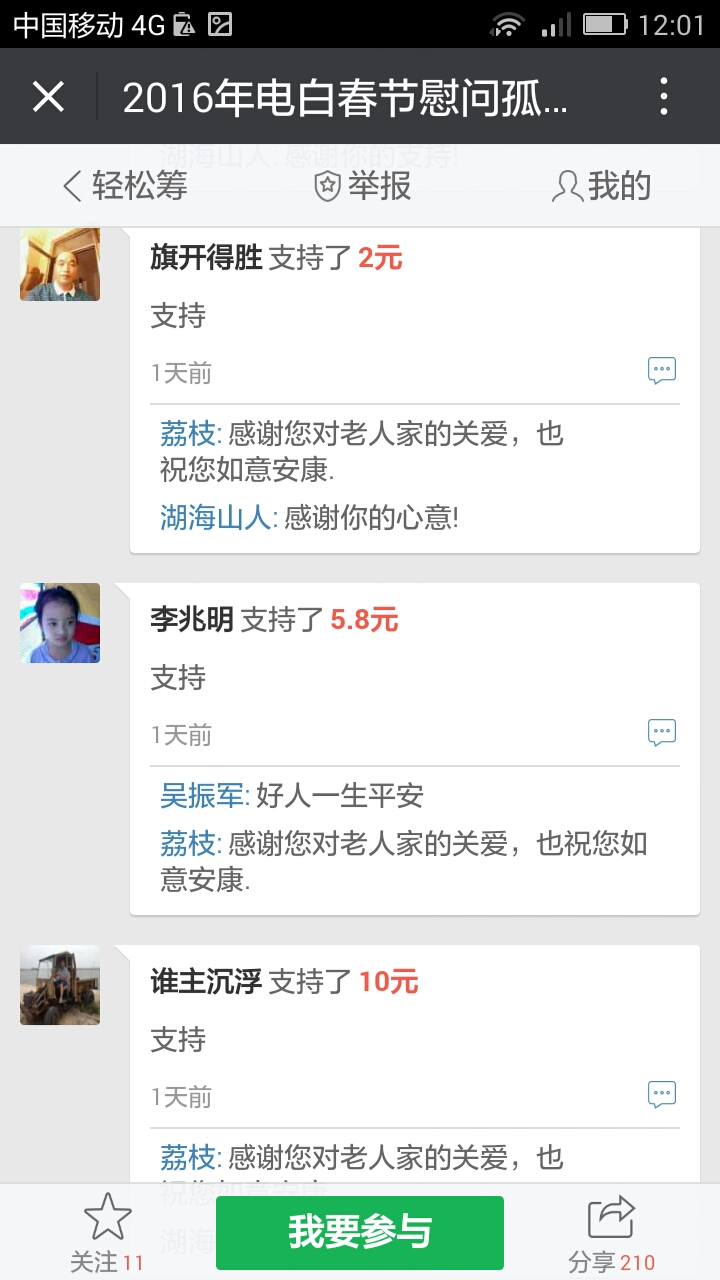Reply to 谁主沉浮's support comment
The width and height of the screenshot is (720, 1280).
tap(662, 1094)
